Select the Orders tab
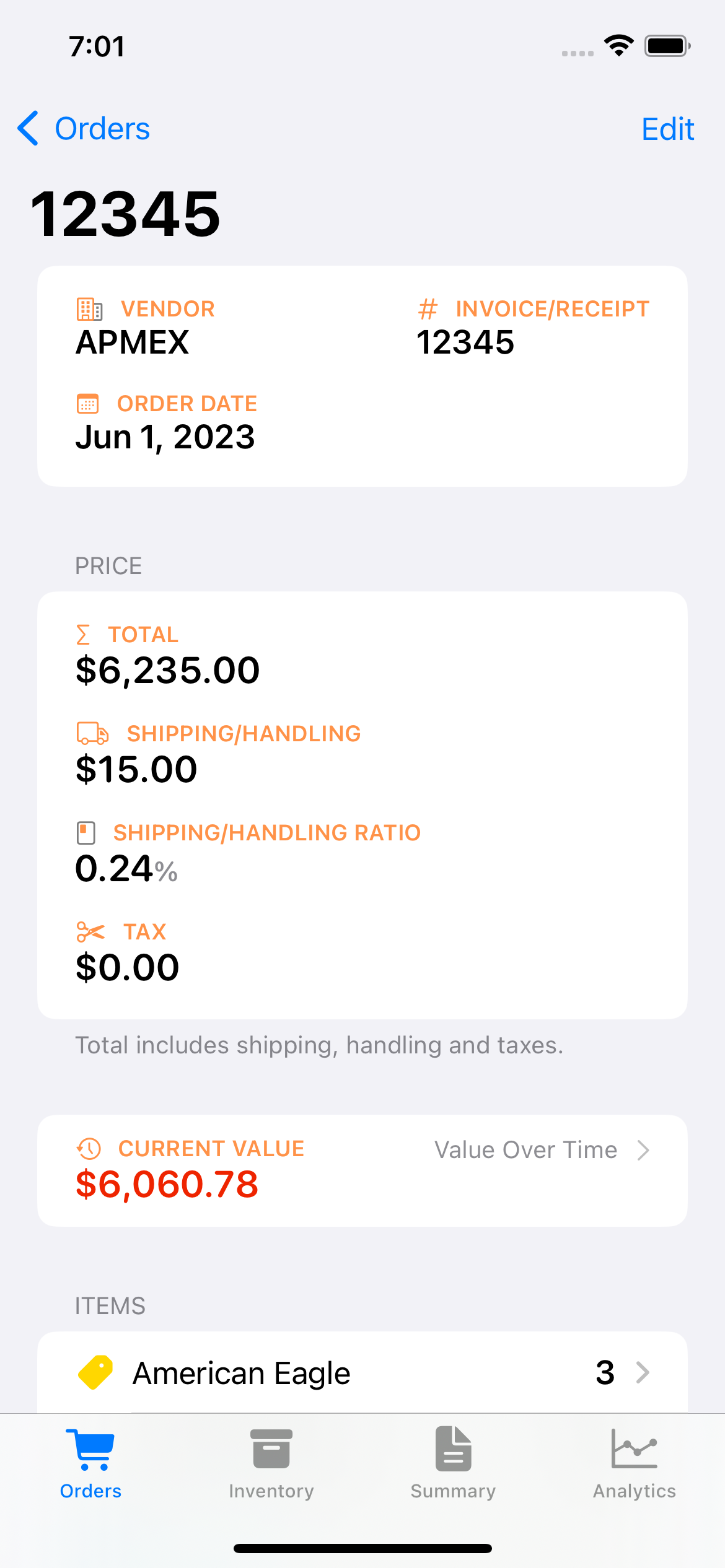725x1568 pixels. click(x=90, y=1463)
